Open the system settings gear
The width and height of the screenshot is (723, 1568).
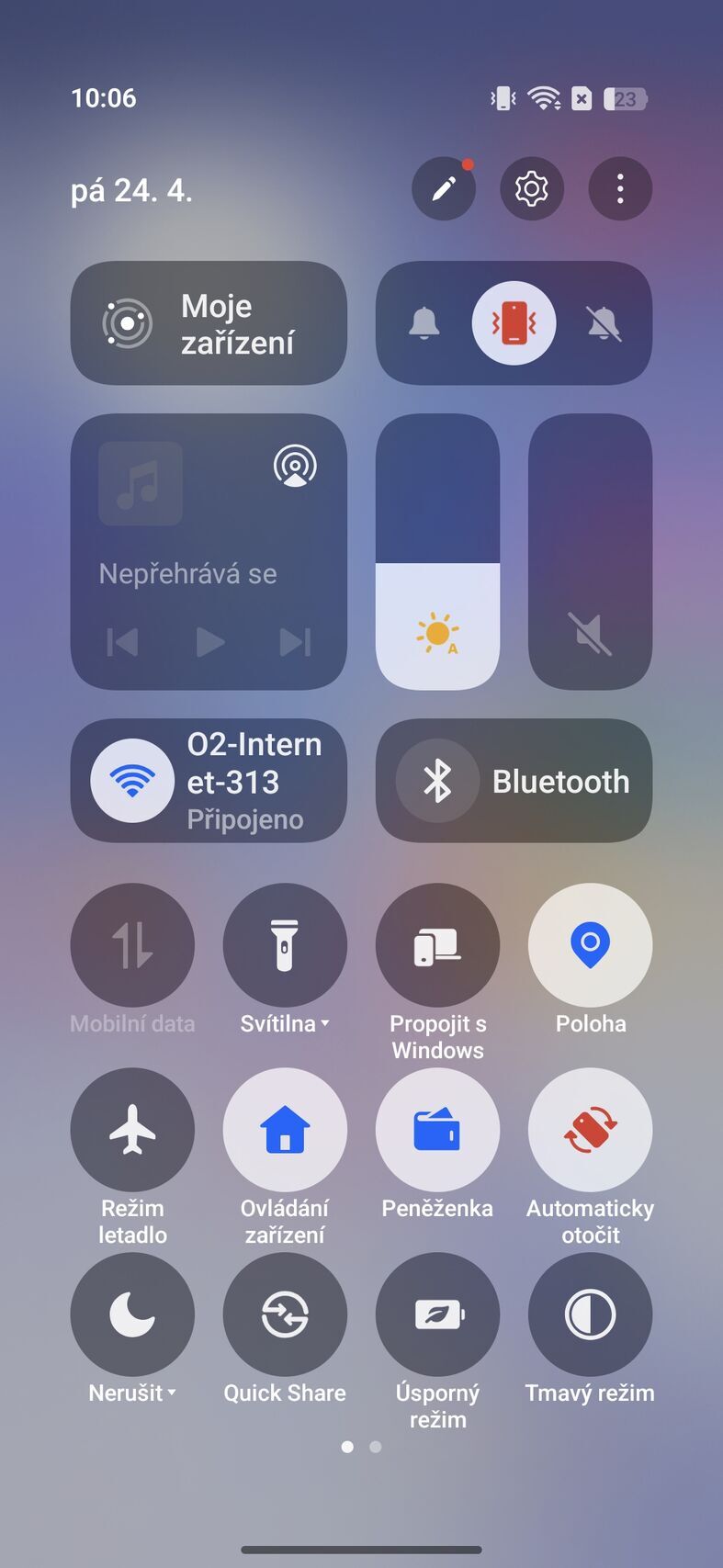point(531,189)
